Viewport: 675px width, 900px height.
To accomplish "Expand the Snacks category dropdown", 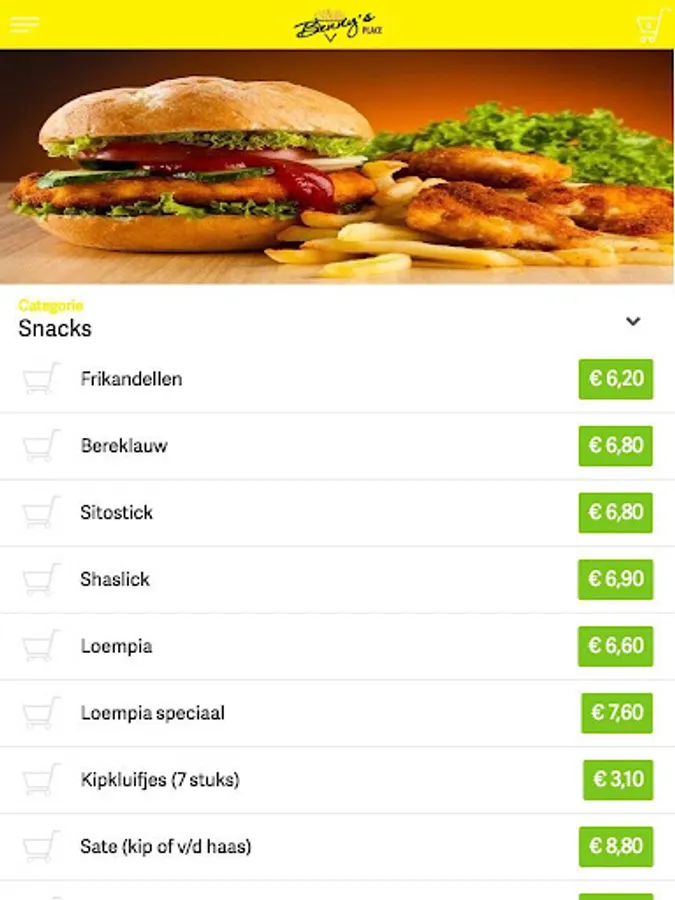I will point(632,321).
